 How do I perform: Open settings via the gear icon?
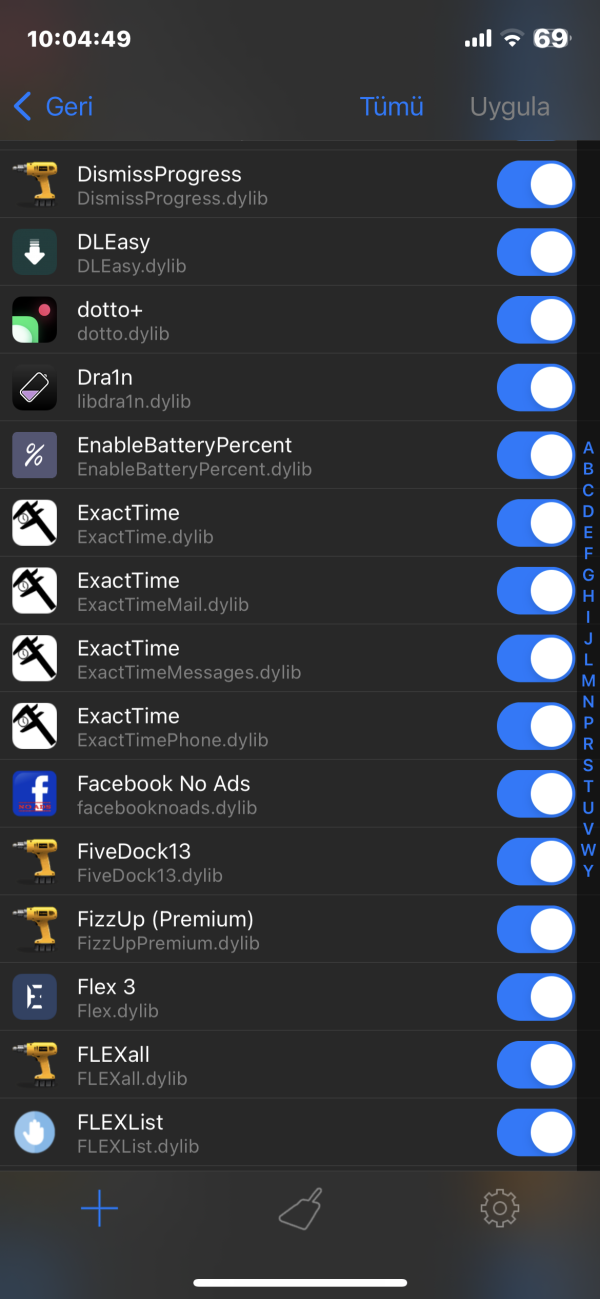500,1209
